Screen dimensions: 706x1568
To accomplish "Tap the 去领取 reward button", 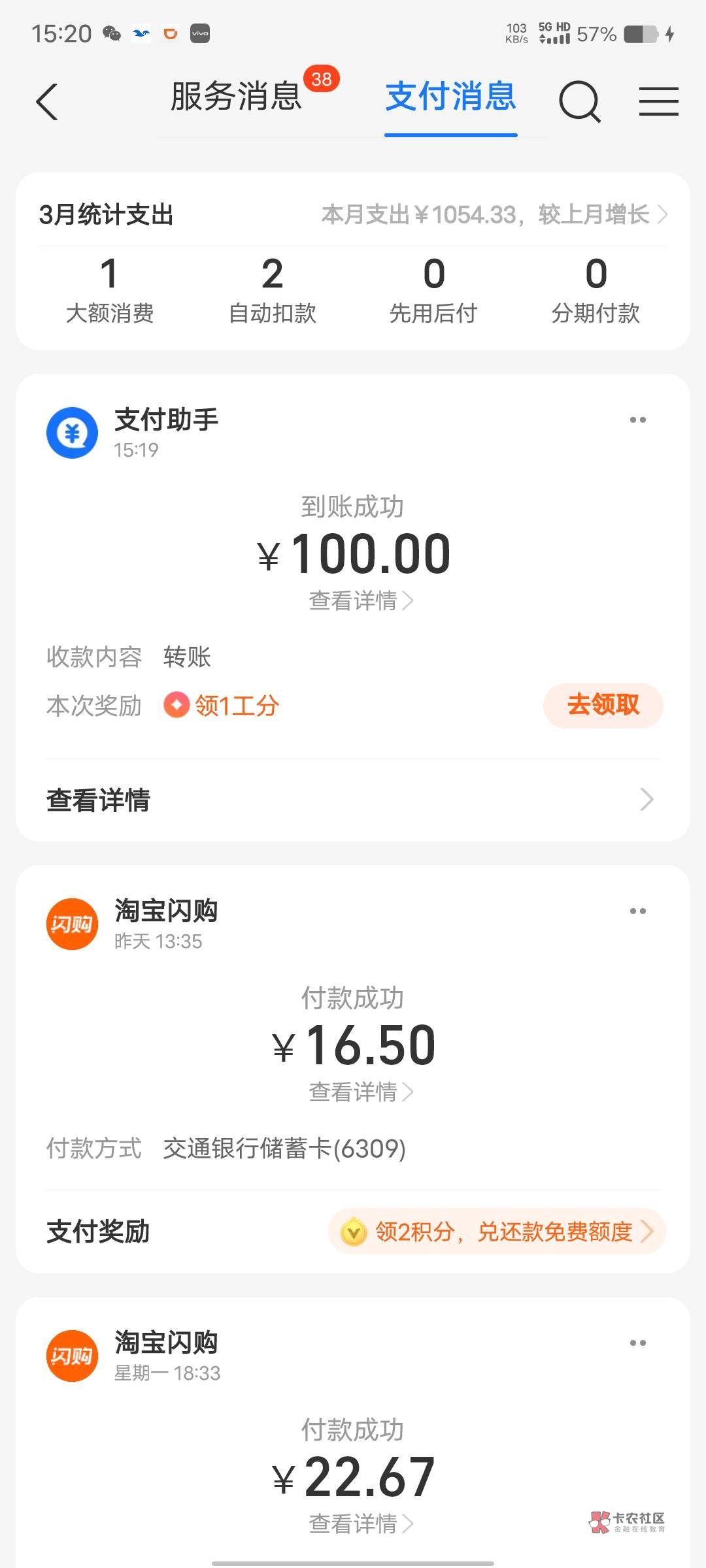I will 603,706.
